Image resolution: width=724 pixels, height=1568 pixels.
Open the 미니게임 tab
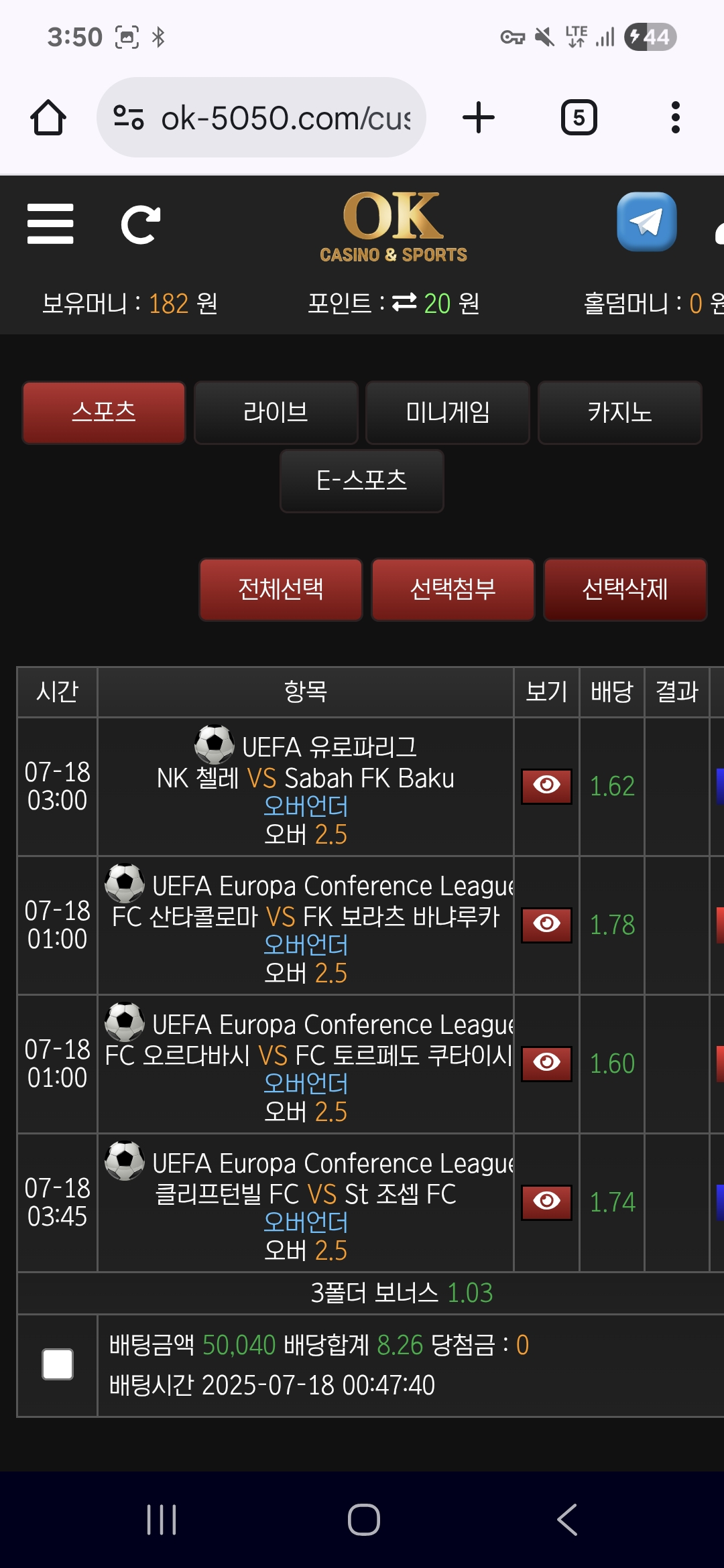coord(447,412)
